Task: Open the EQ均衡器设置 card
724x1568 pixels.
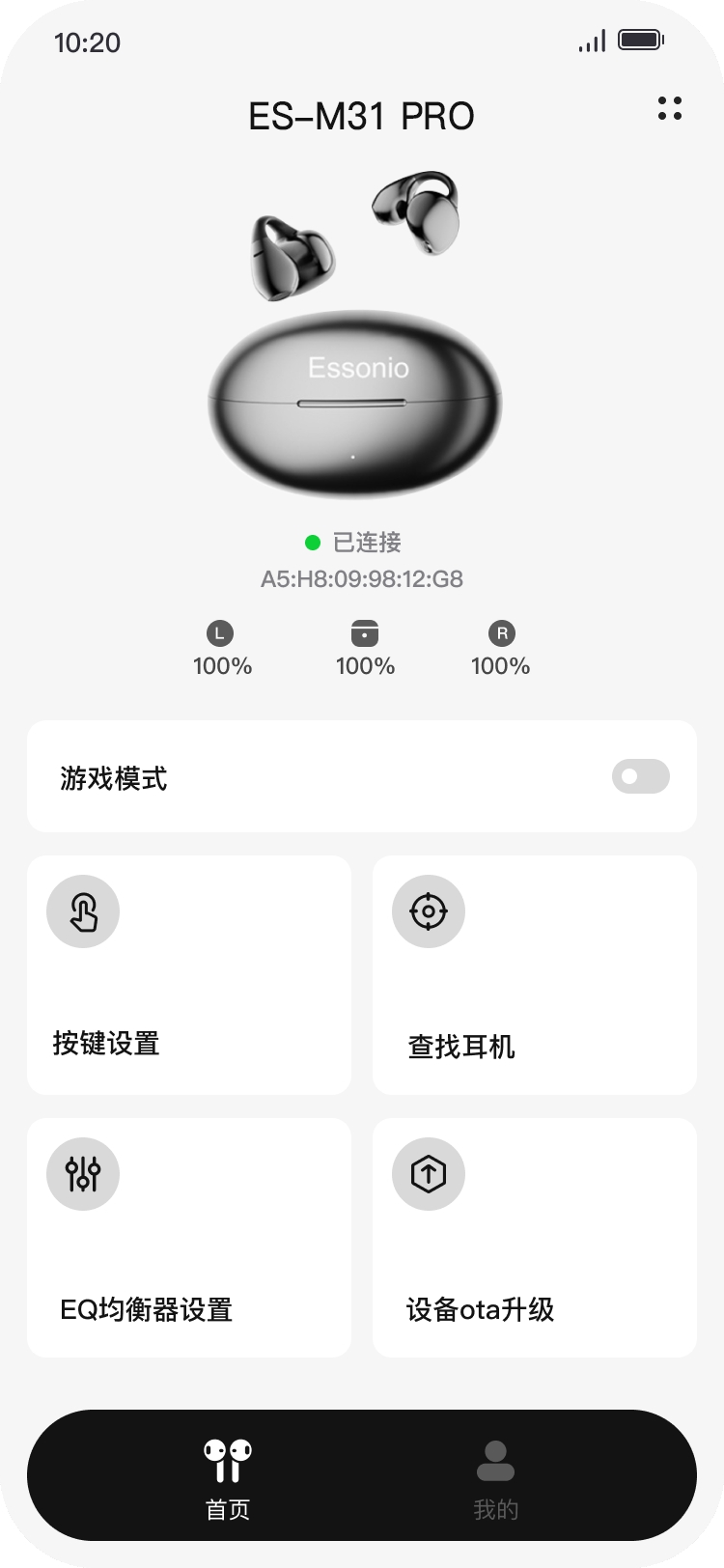Action: tap(189, 1238)
